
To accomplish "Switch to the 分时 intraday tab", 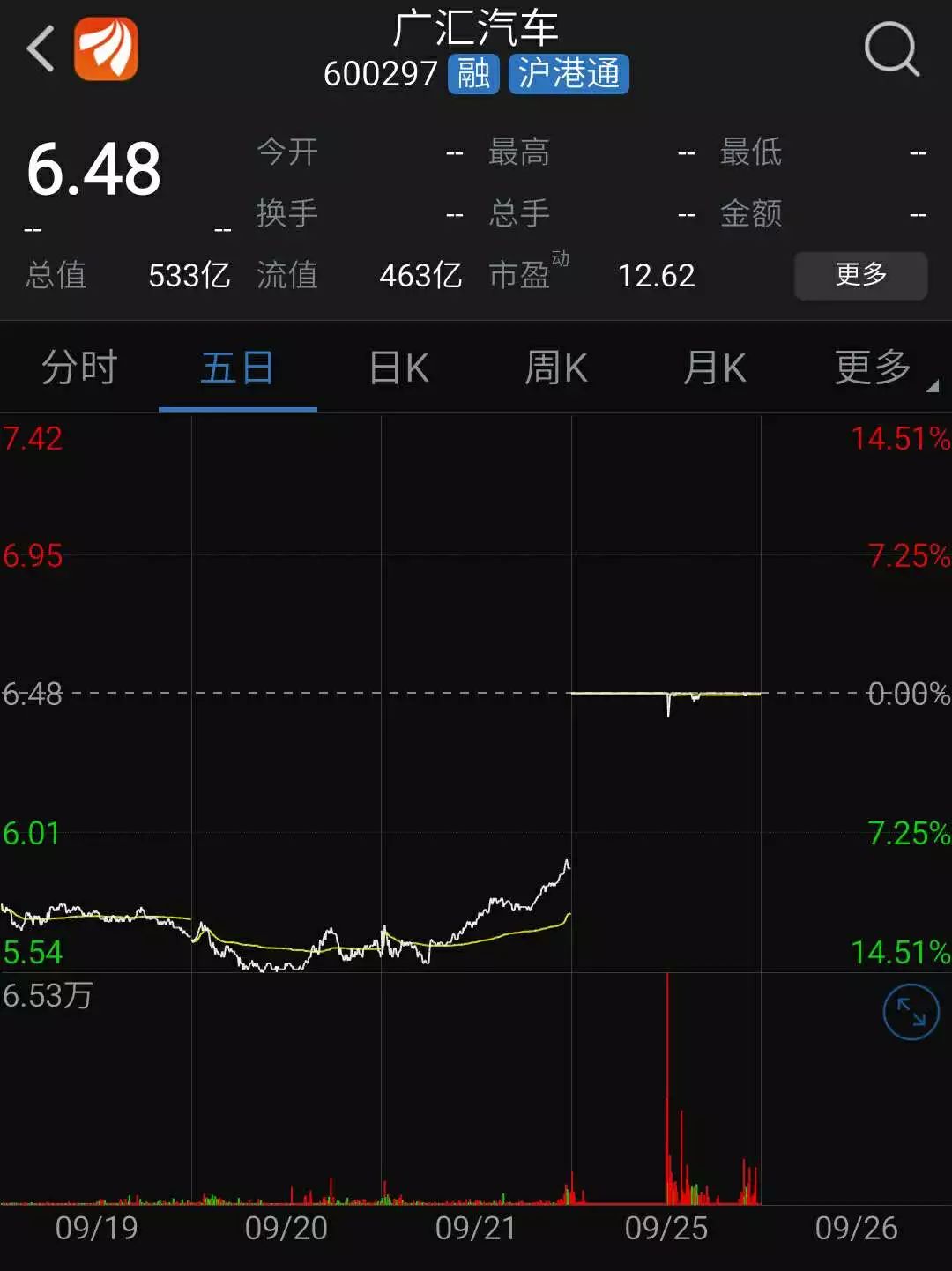I will tap(79, 368).
